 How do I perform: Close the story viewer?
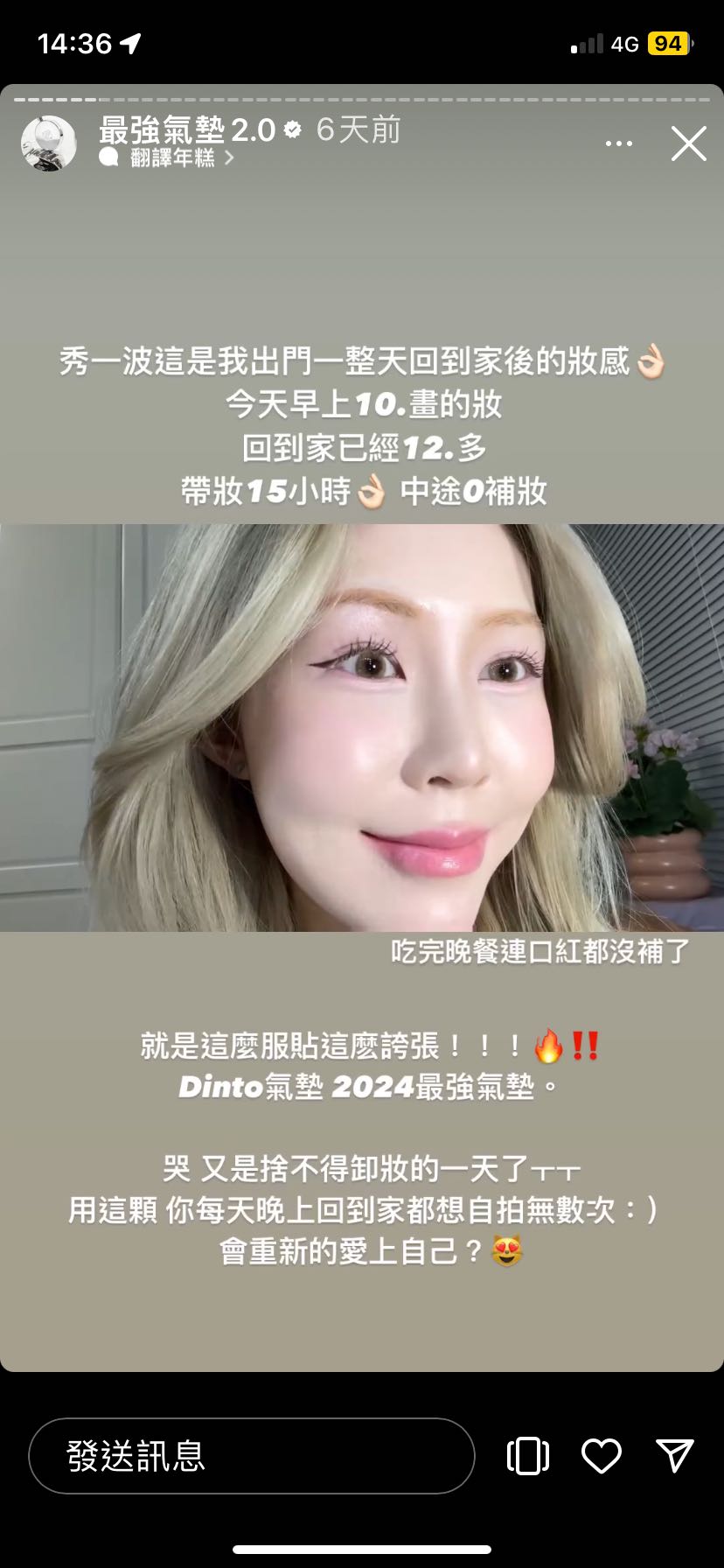(688, 143)
